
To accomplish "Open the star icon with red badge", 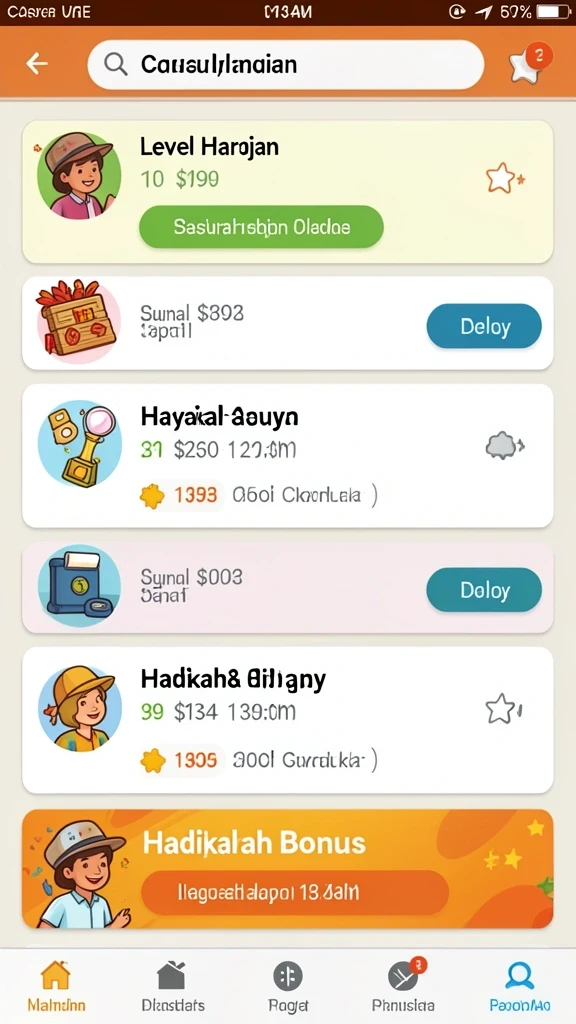I will point(528,63).
